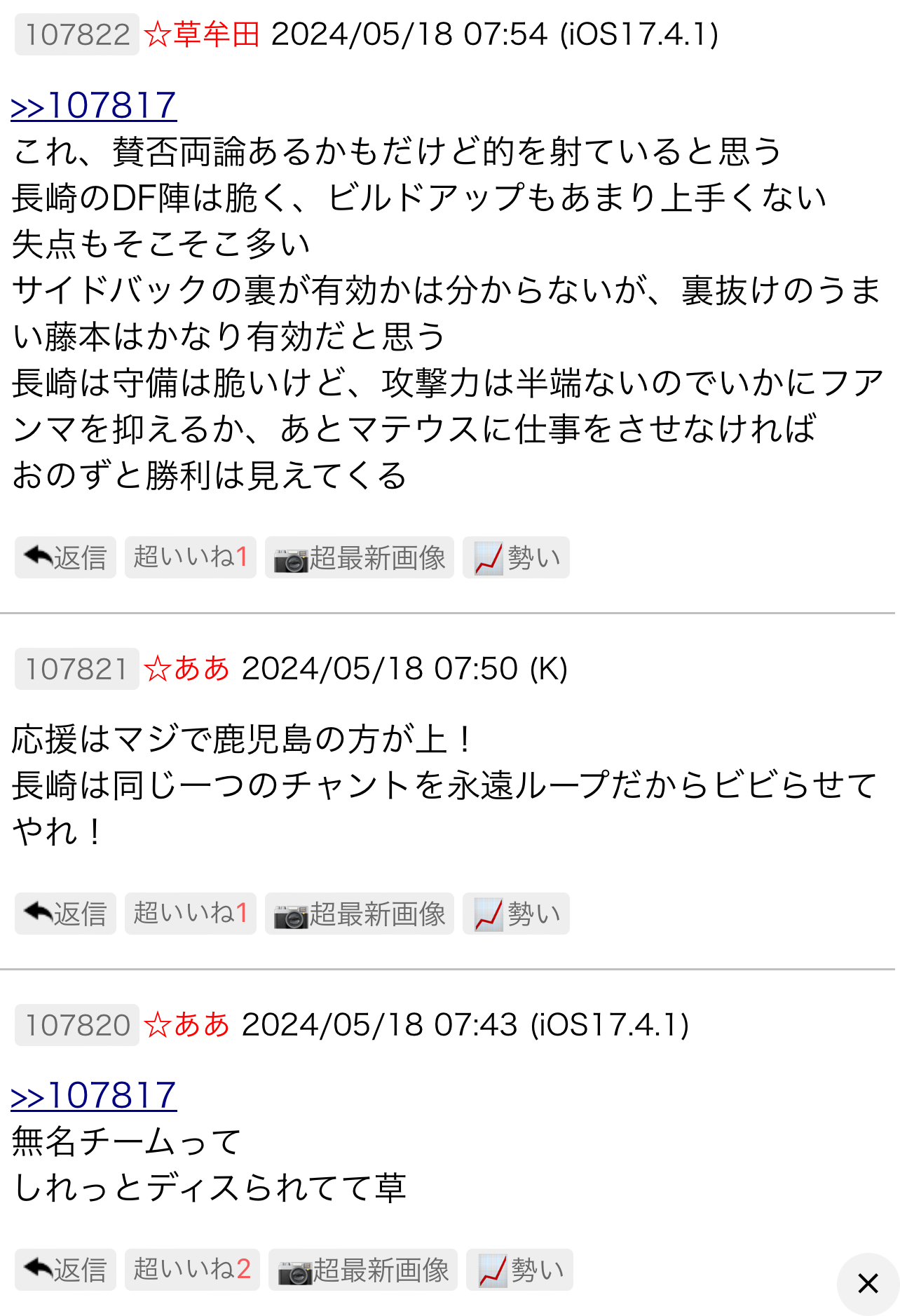View 勢い under post 107821

tap(516, 914)
